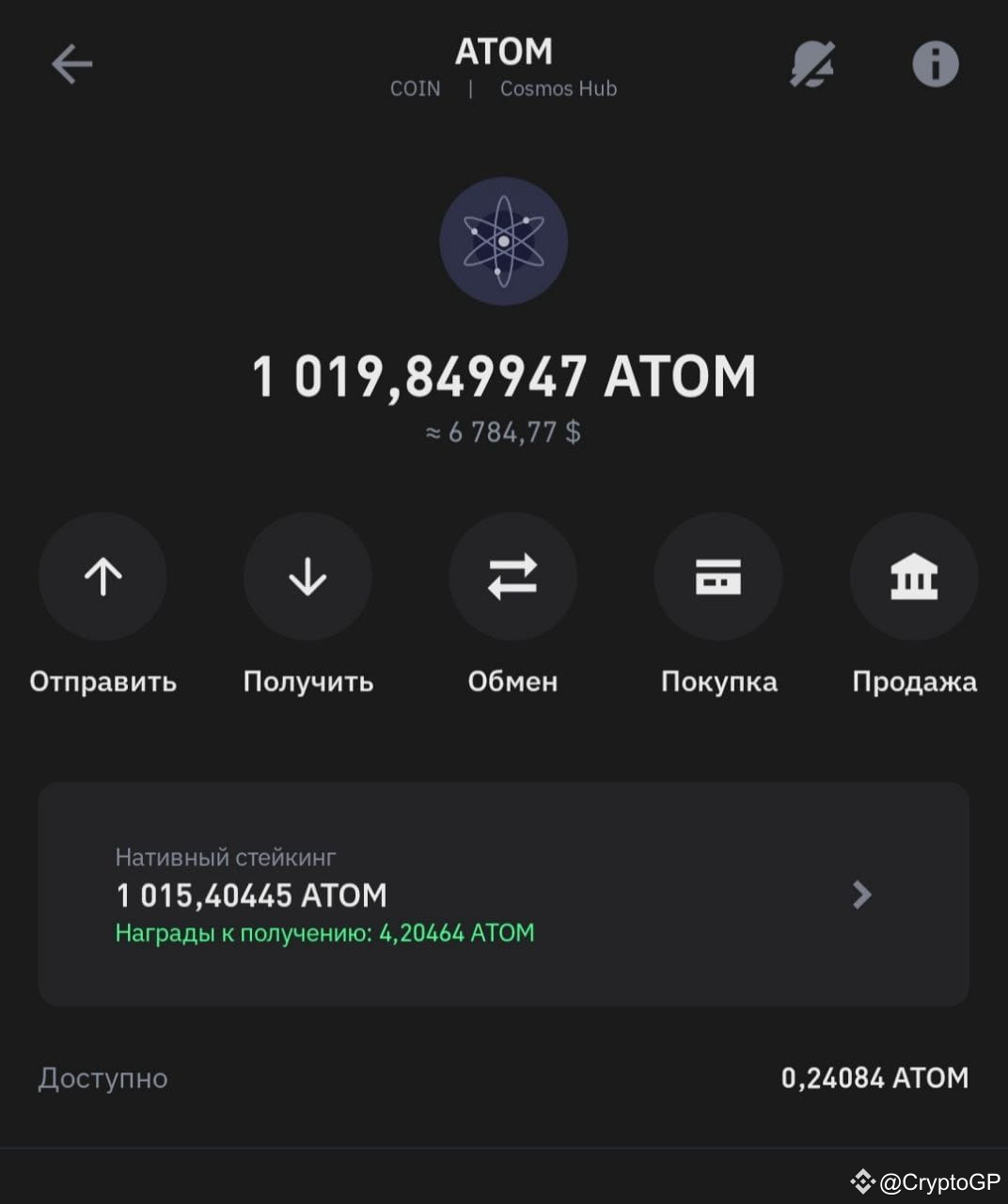Click the Покупка (buy) card icon
This screenshot has height=1204, width=1008.
pyautogui.click(x=717, y=577)
